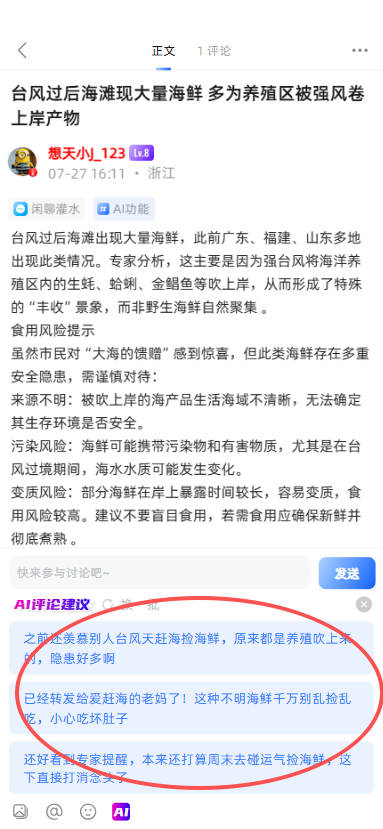Go back using the top-left arrow

[22, 51]
